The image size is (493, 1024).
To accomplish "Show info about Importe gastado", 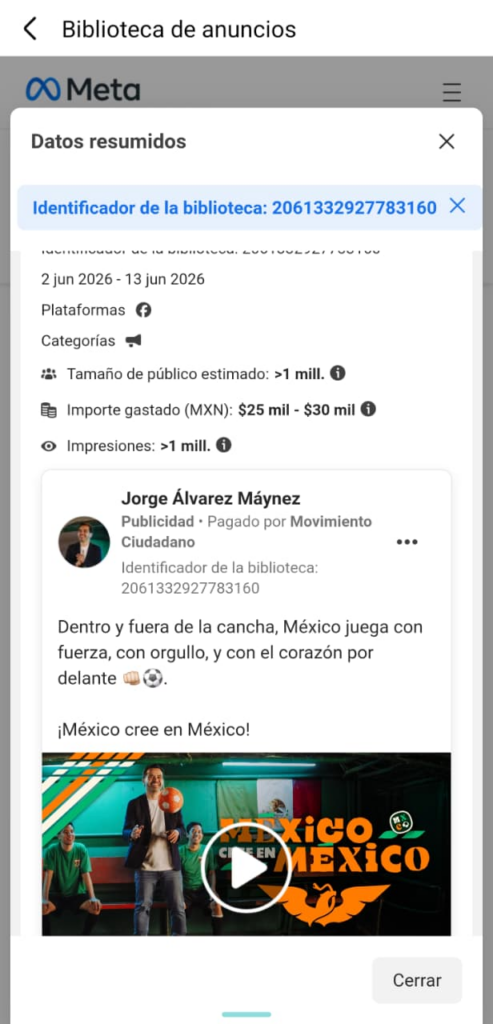I will tap(368, 409).
